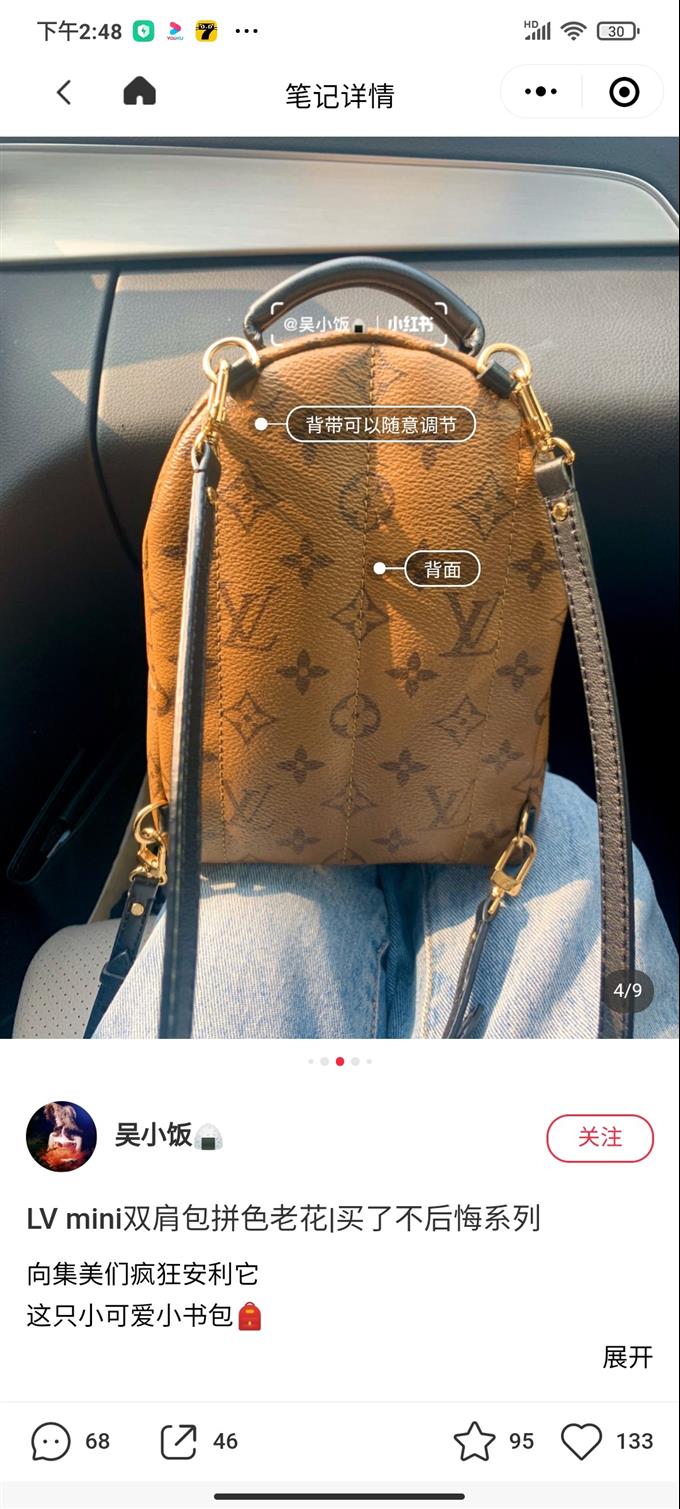Save this note with the star
Screen dimensions: 680x1509
point(474,1441)
